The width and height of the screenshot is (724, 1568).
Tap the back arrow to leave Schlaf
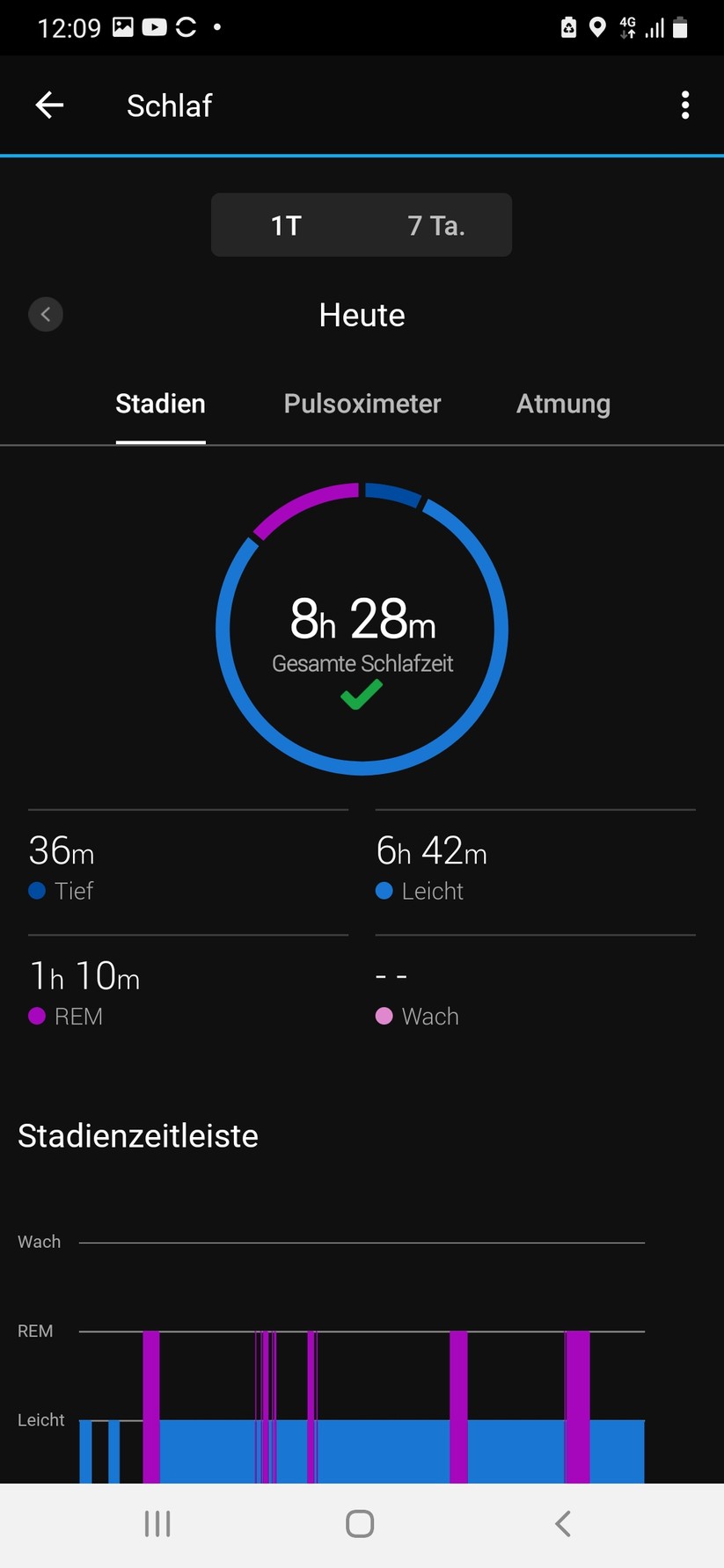pos(49,105)
